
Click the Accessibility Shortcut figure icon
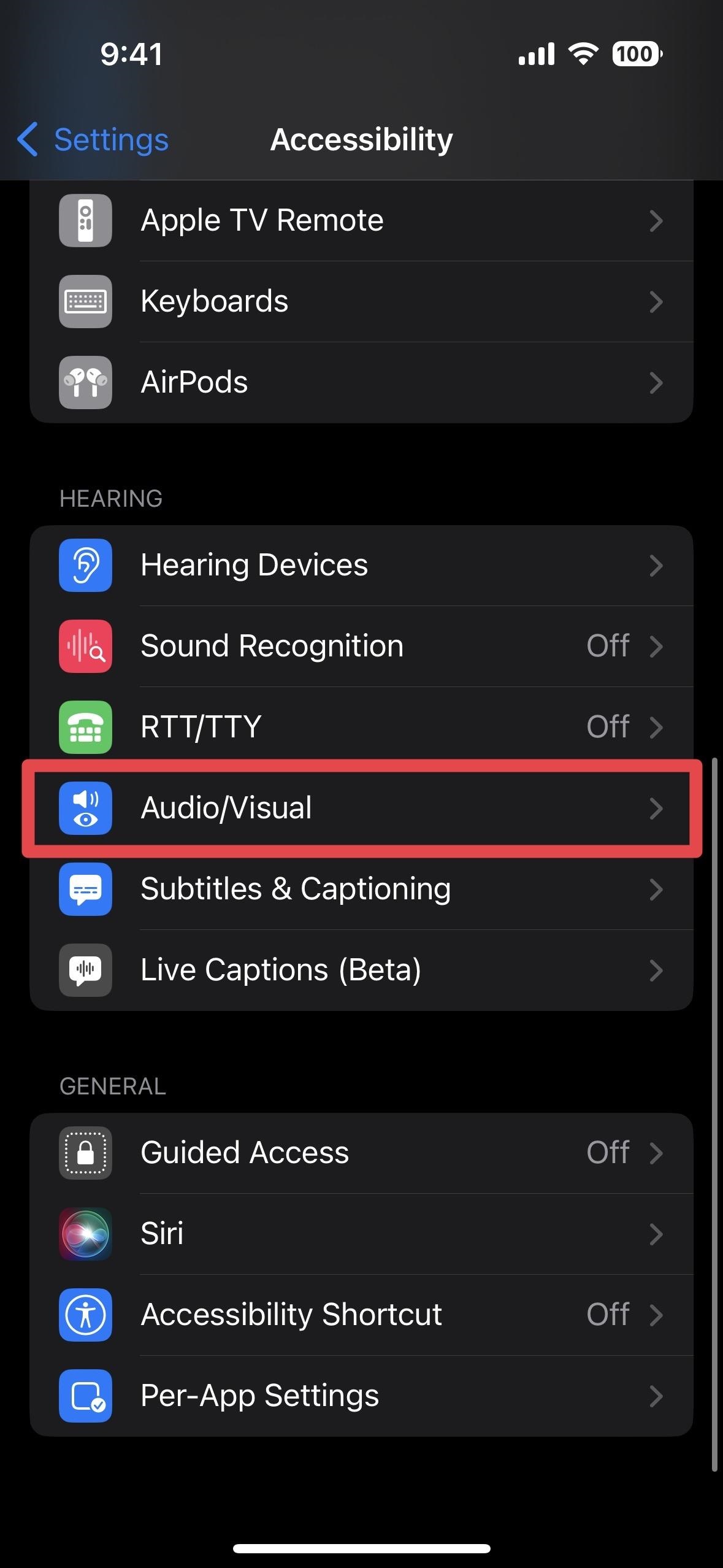point(85,1315)
